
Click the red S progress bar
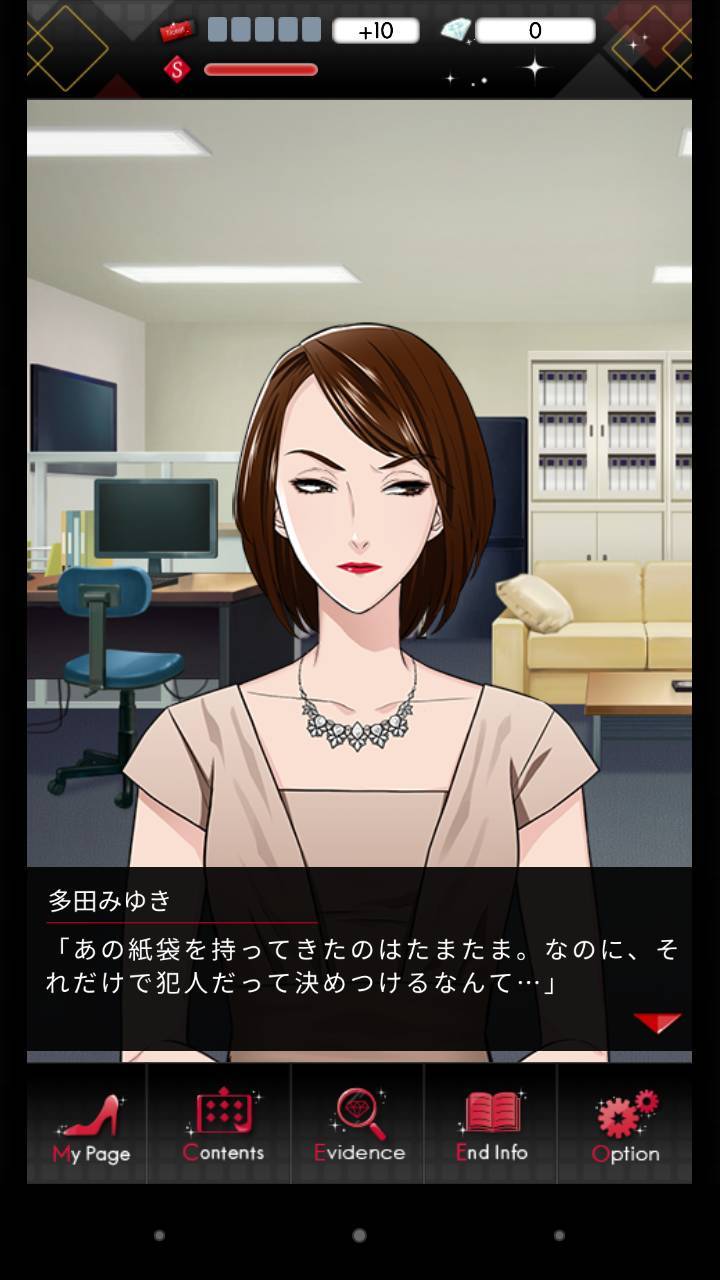(x=262, y=71)
